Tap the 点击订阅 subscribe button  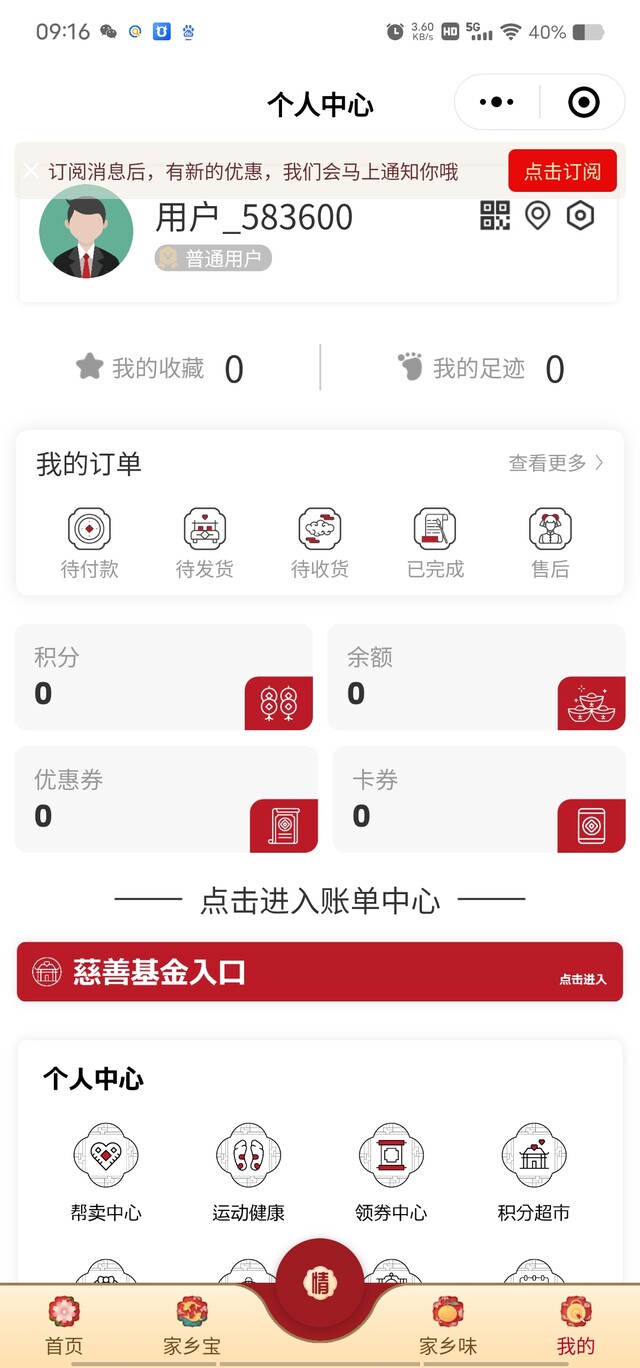562,171
